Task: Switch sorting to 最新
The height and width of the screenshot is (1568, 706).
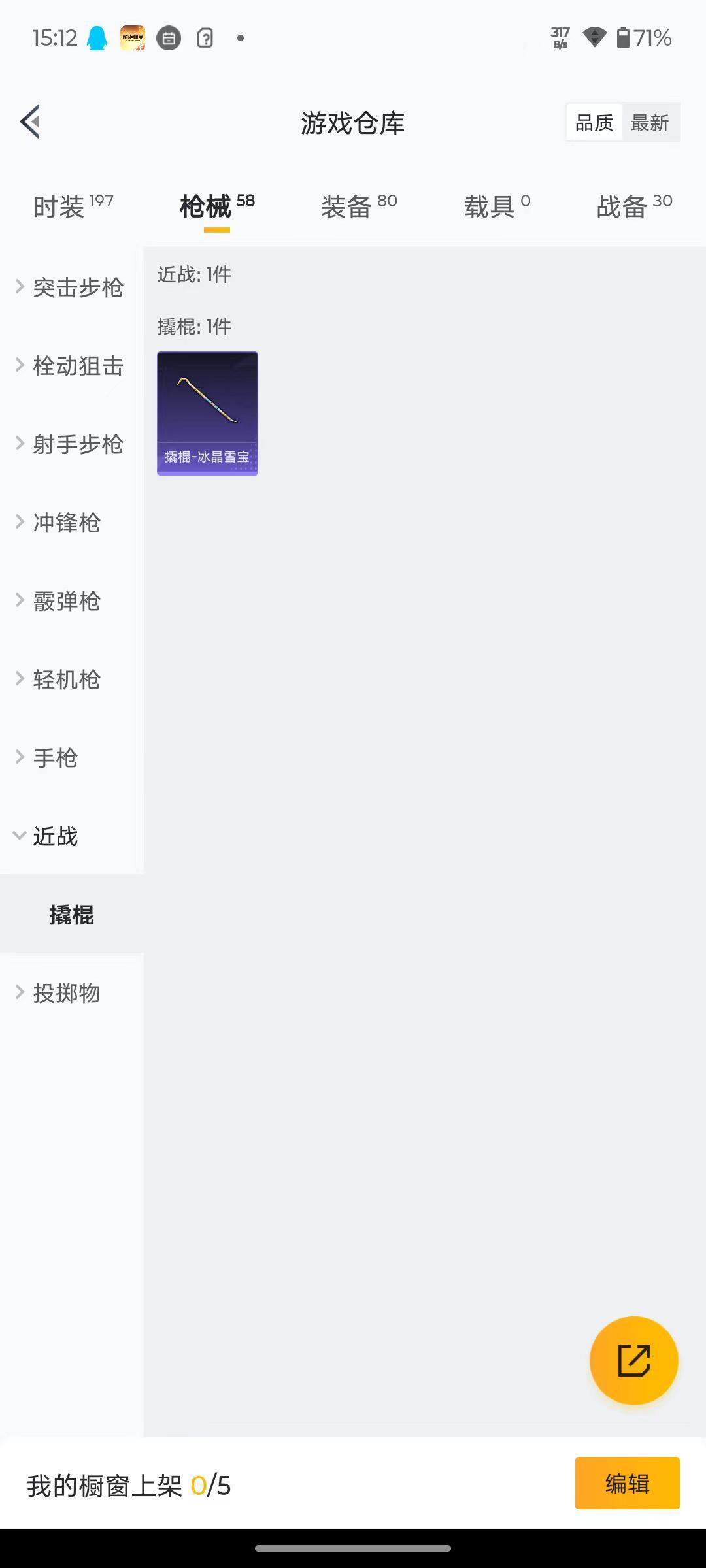Action: click(x=651, y=122)
